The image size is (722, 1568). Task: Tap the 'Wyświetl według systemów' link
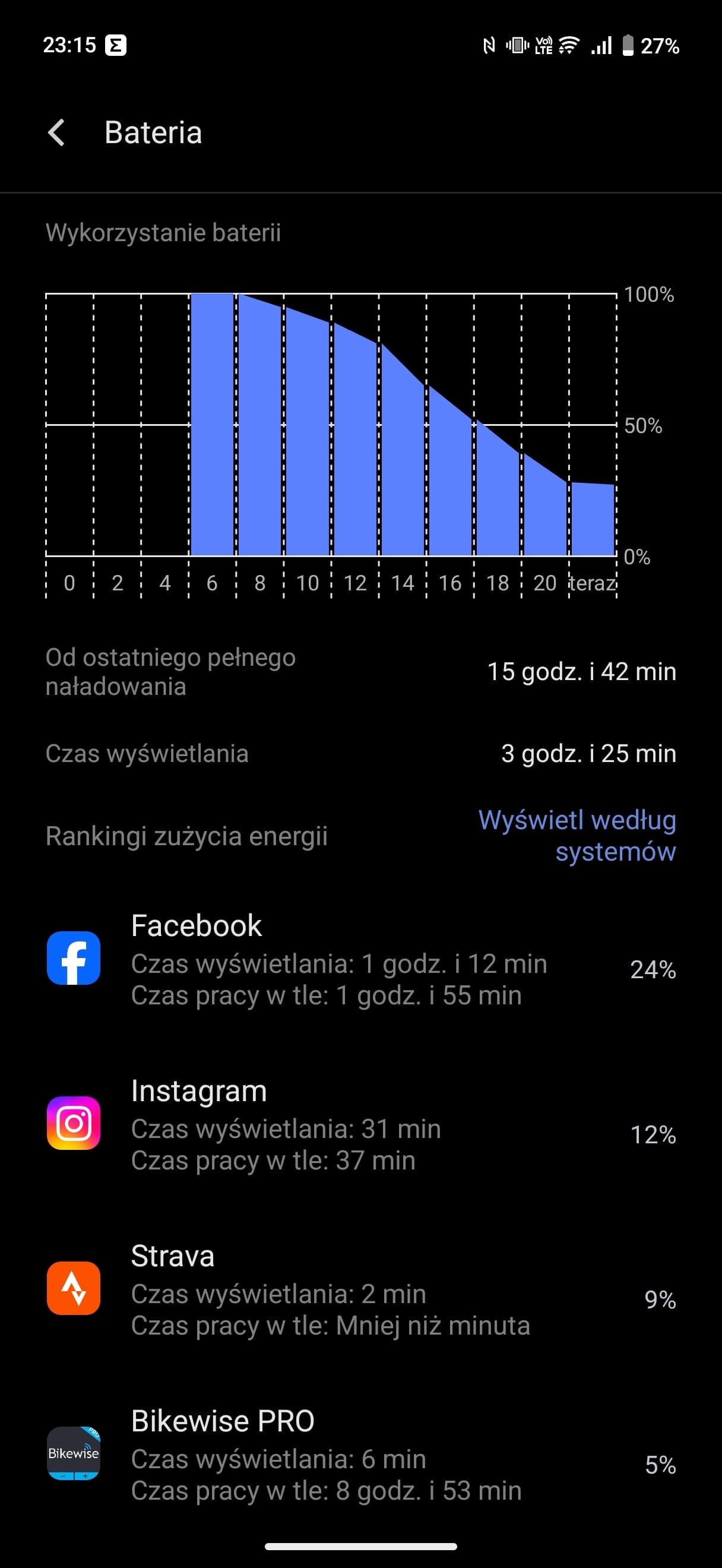click(x=577, y=836)
